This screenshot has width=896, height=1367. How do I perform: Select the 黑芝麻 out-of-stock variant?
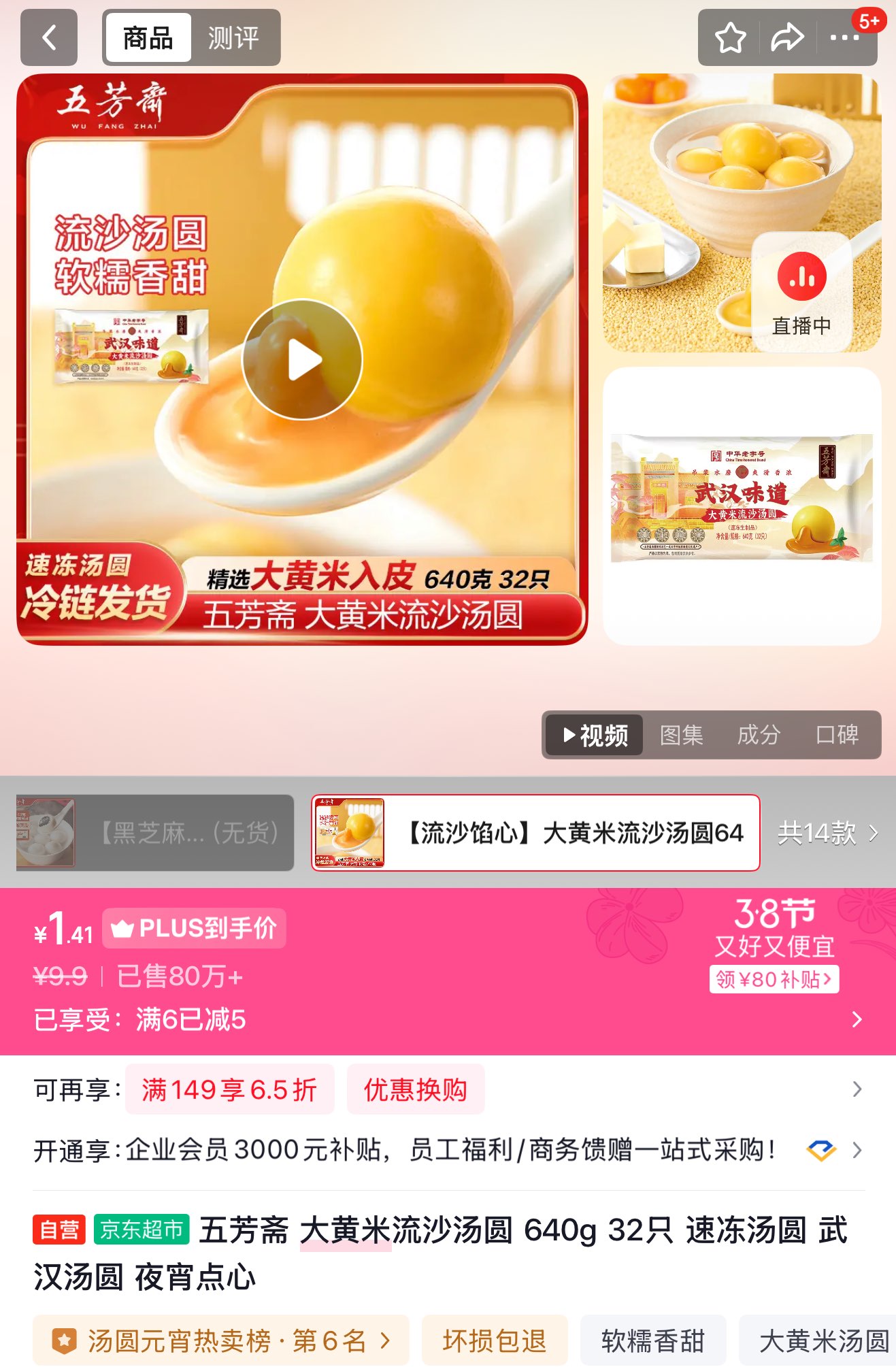click(155, 833)
